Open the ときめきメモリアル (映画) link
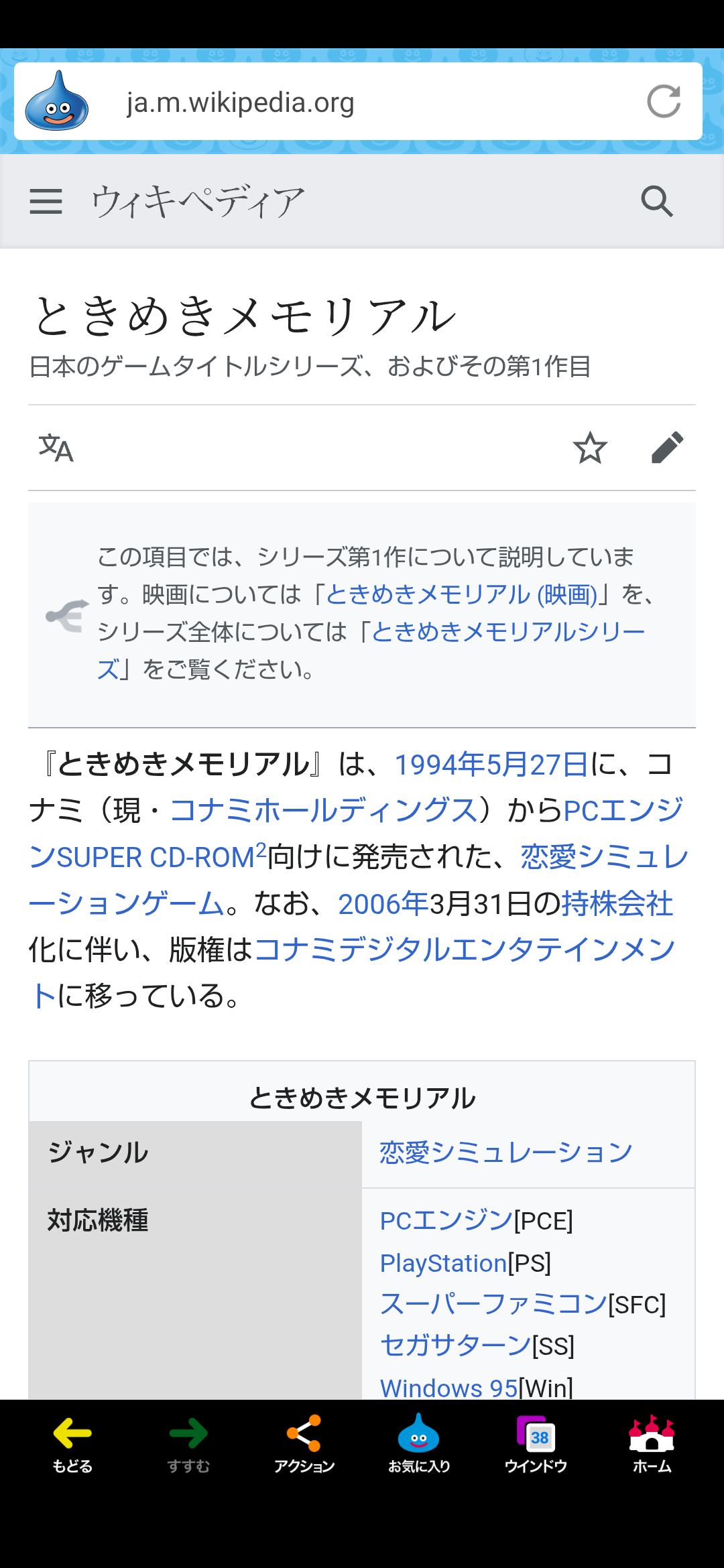724x1568 pixels. [x=461, y=594]
